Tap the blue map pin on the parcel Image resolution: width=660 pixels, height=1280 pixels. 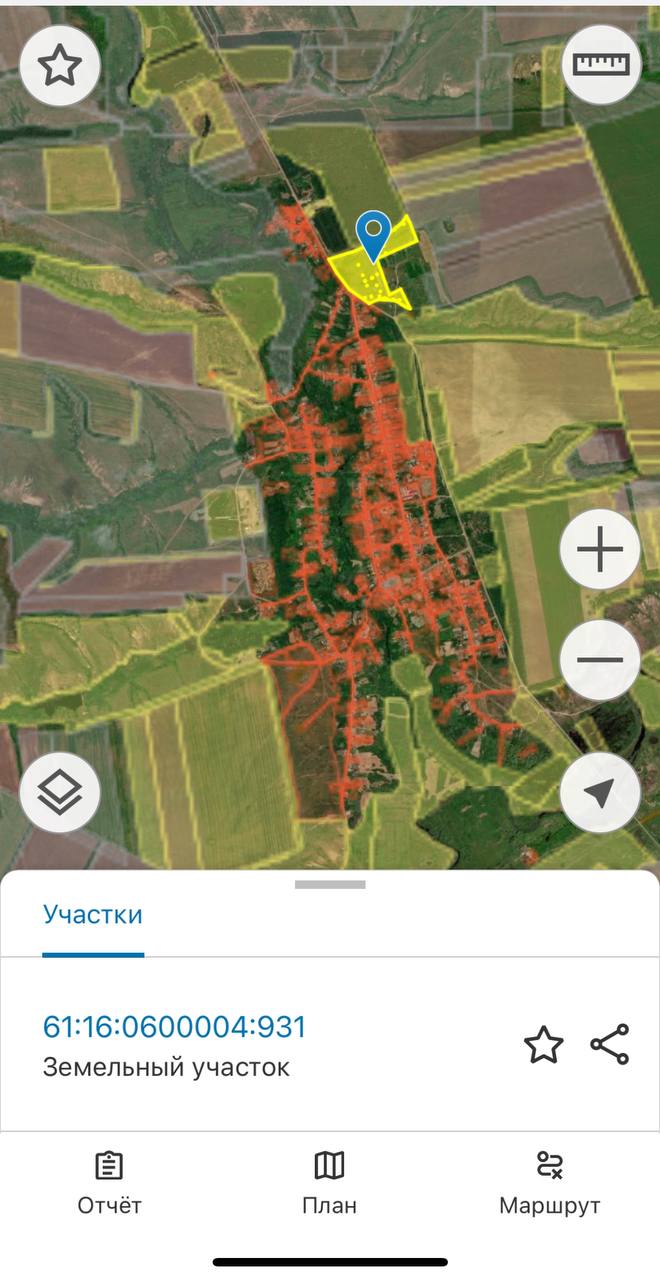coord(374,236)
